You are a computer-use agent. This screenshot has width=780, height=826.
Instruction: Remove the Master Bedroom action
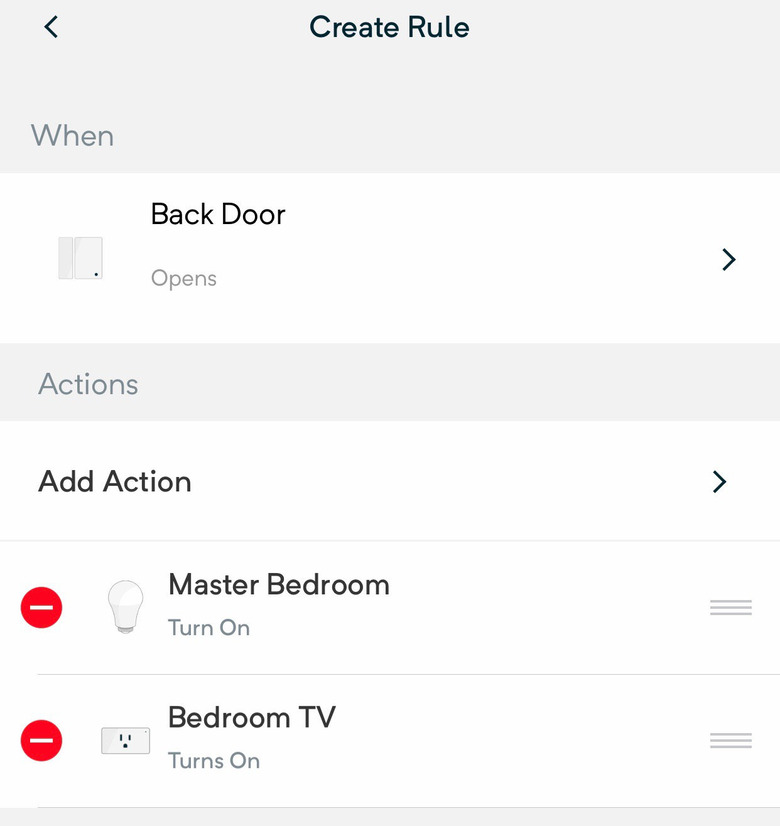point(41,607)
